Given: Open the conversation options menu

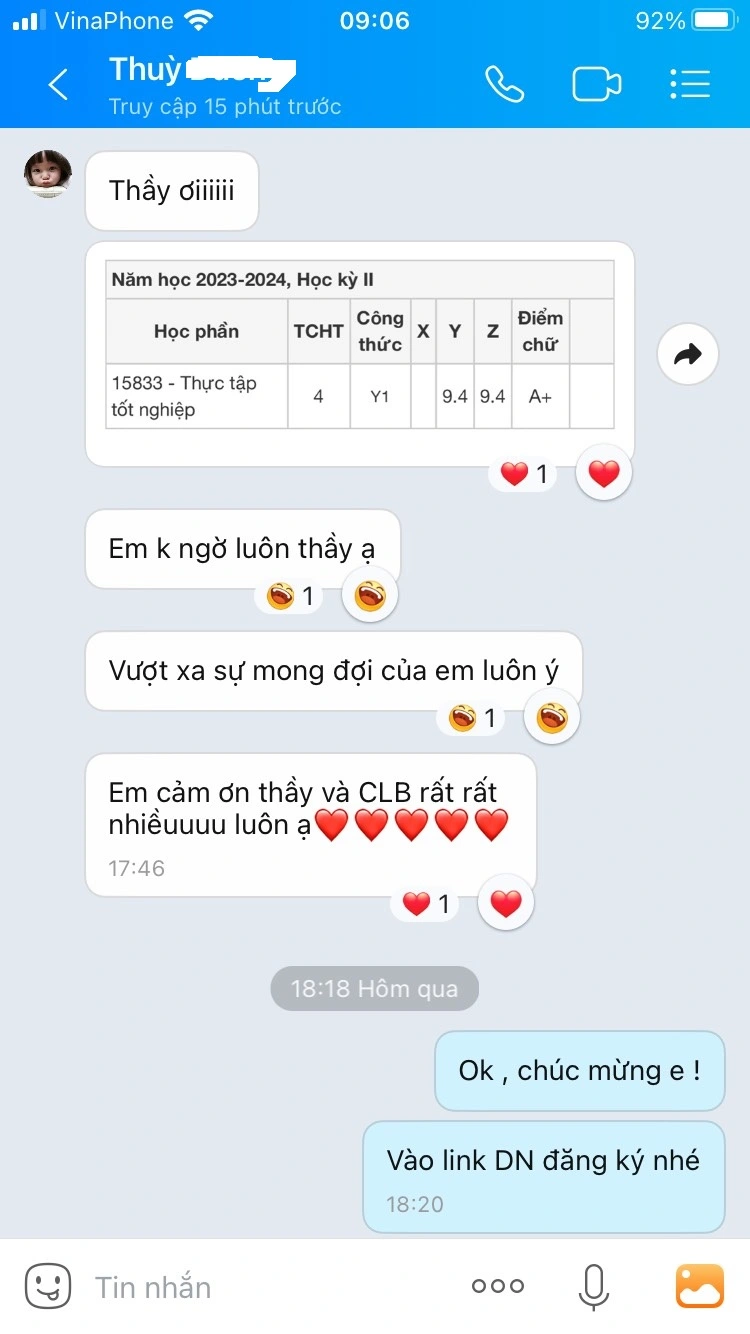Looking at the screenshot, I should (690, 85).
